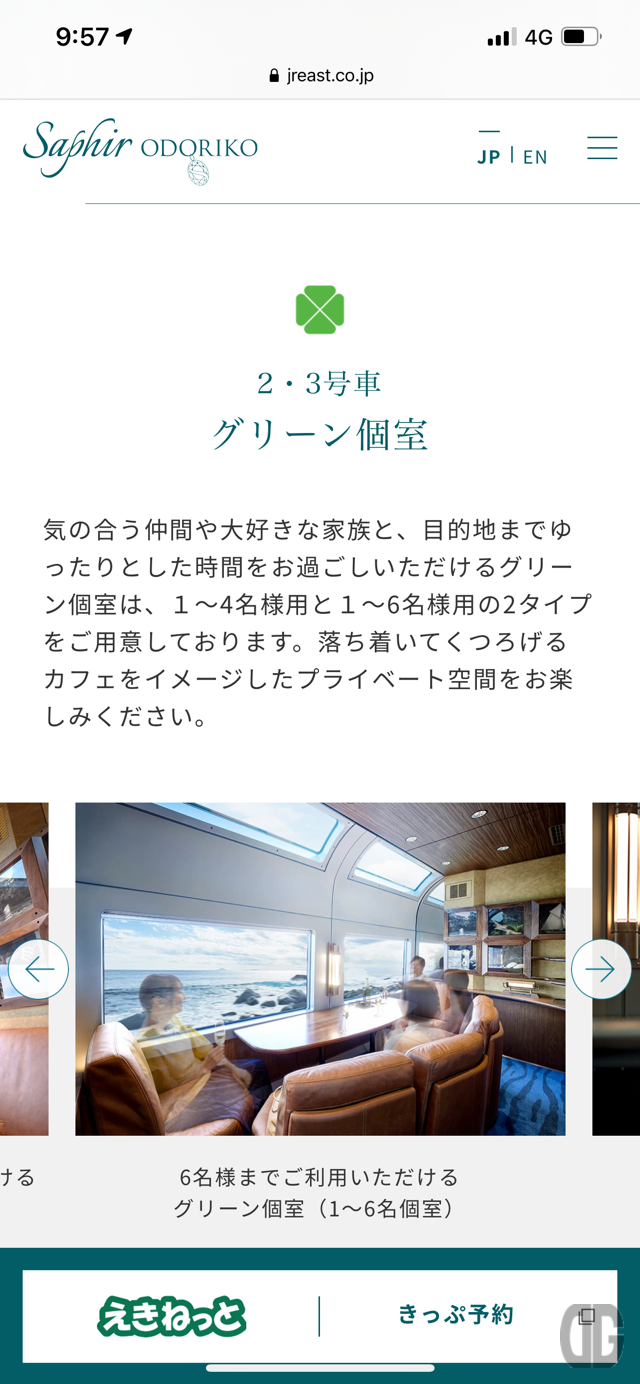
Task: Open Ekinet ticket reservation button
Action: [x=320, y=1315]
